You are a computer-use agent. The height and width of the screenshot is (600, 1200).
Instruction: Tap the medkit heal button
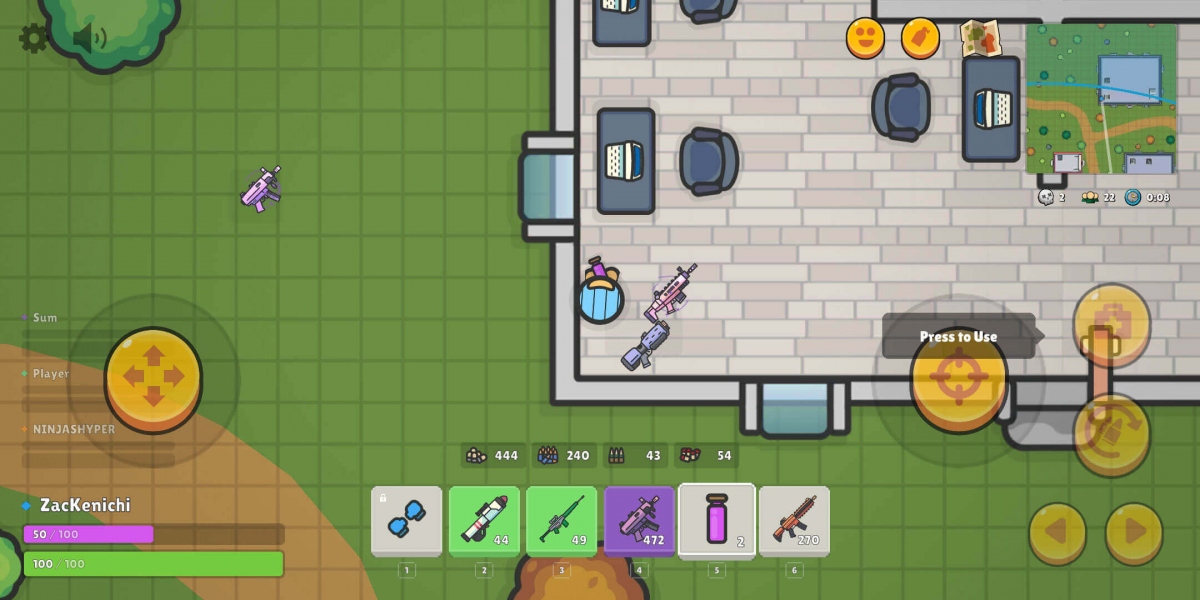coord(1111,324)
